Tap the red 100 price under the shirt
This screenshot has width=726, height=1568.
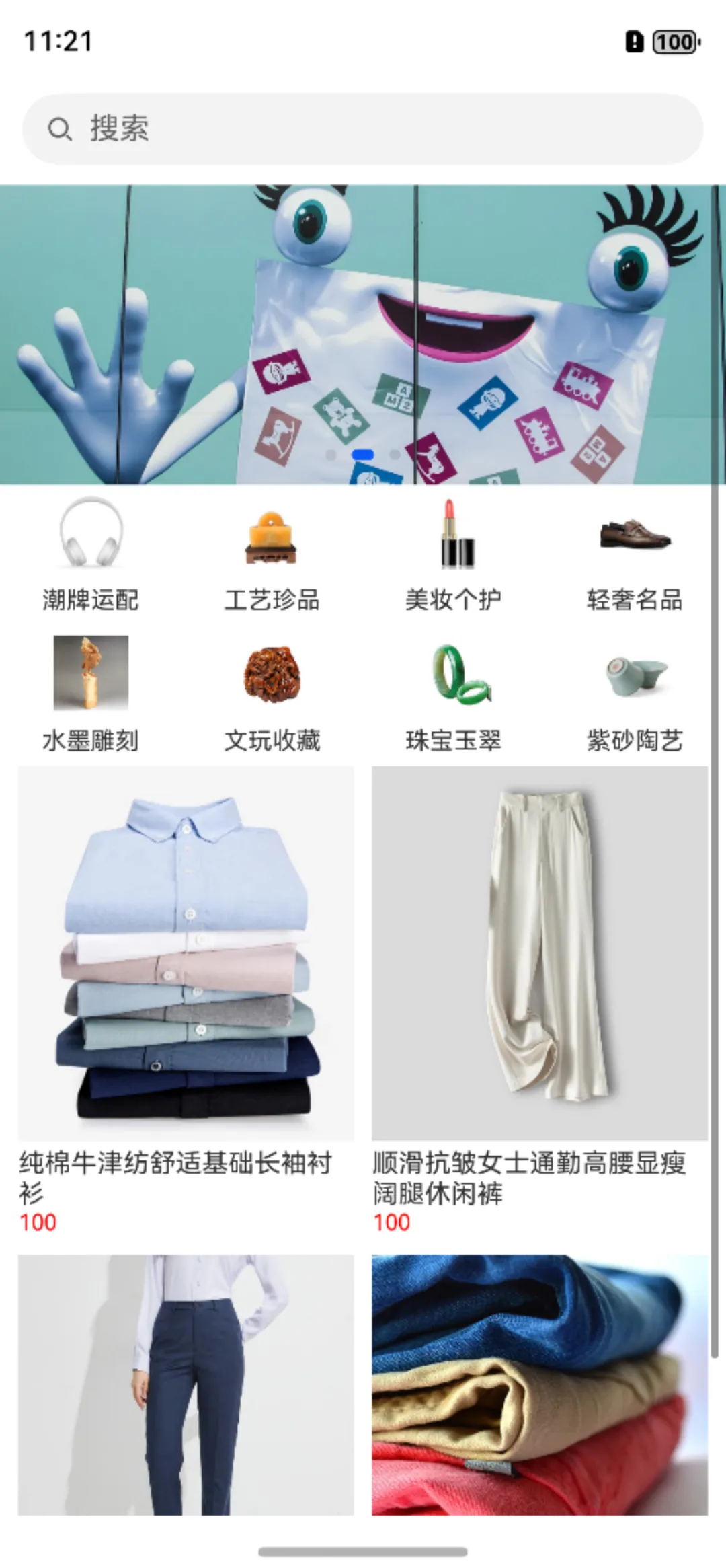point(38,1222)
